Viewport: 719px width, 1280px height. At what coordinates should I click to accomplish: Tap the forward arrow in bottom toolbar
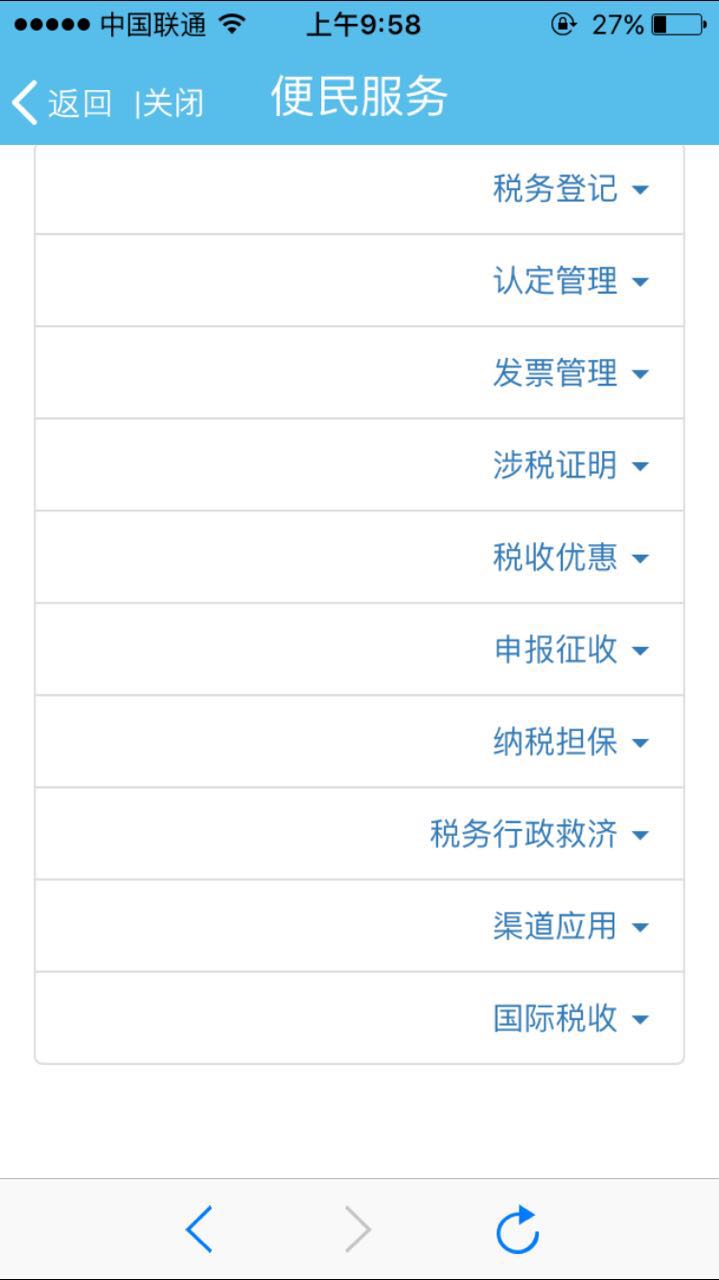point(358,1229)
